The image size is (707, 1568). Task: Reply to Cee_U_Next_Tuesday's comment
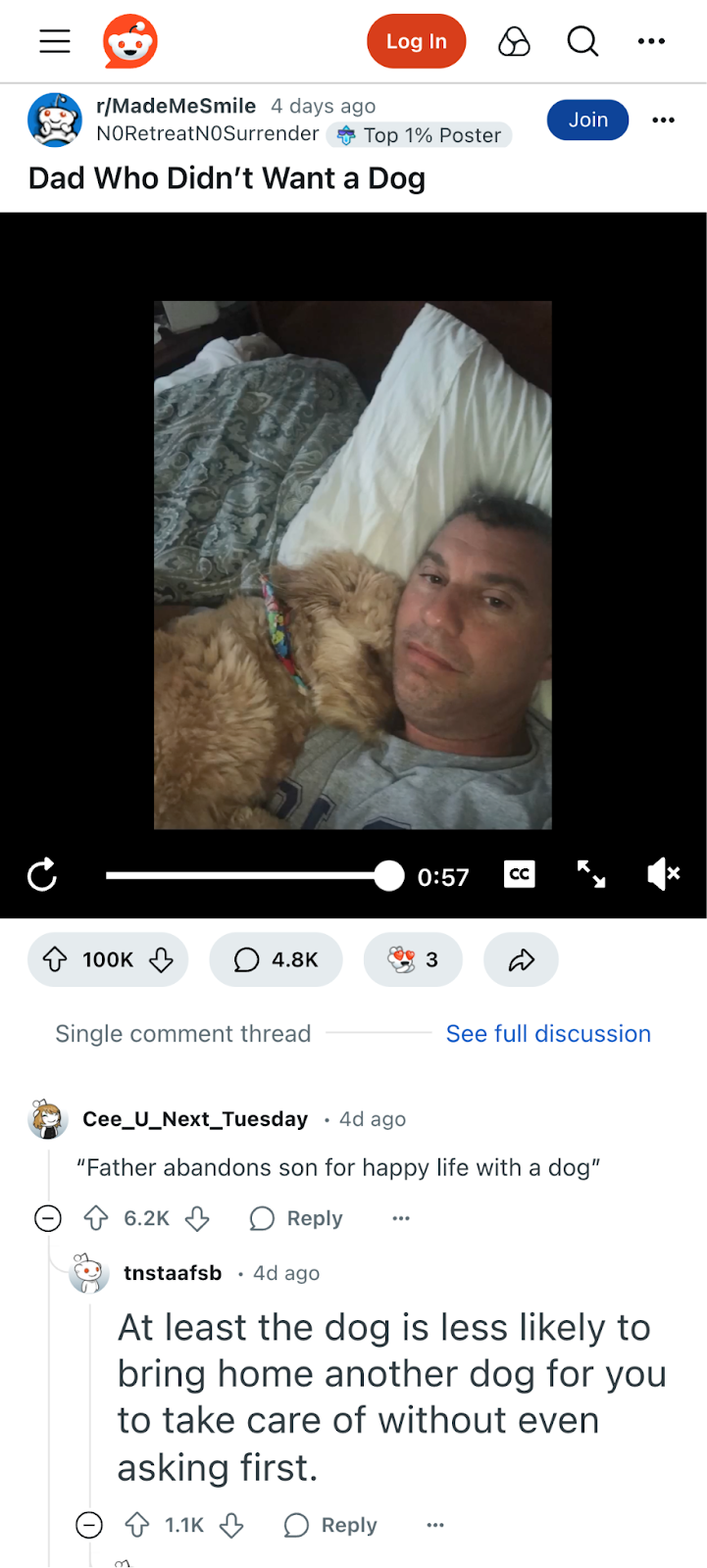(296, 1218)
